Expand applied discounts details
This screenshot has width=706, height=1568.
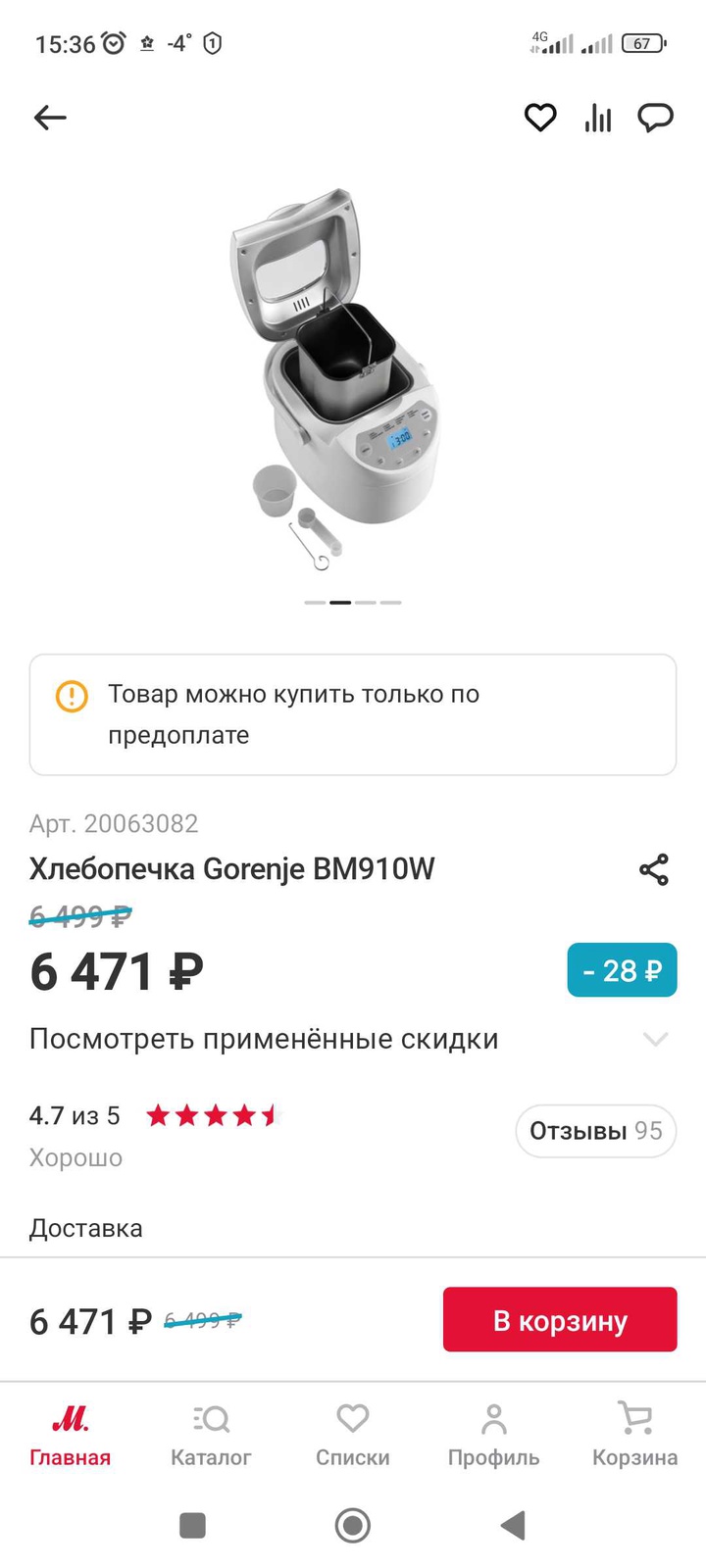point(655,1039)
